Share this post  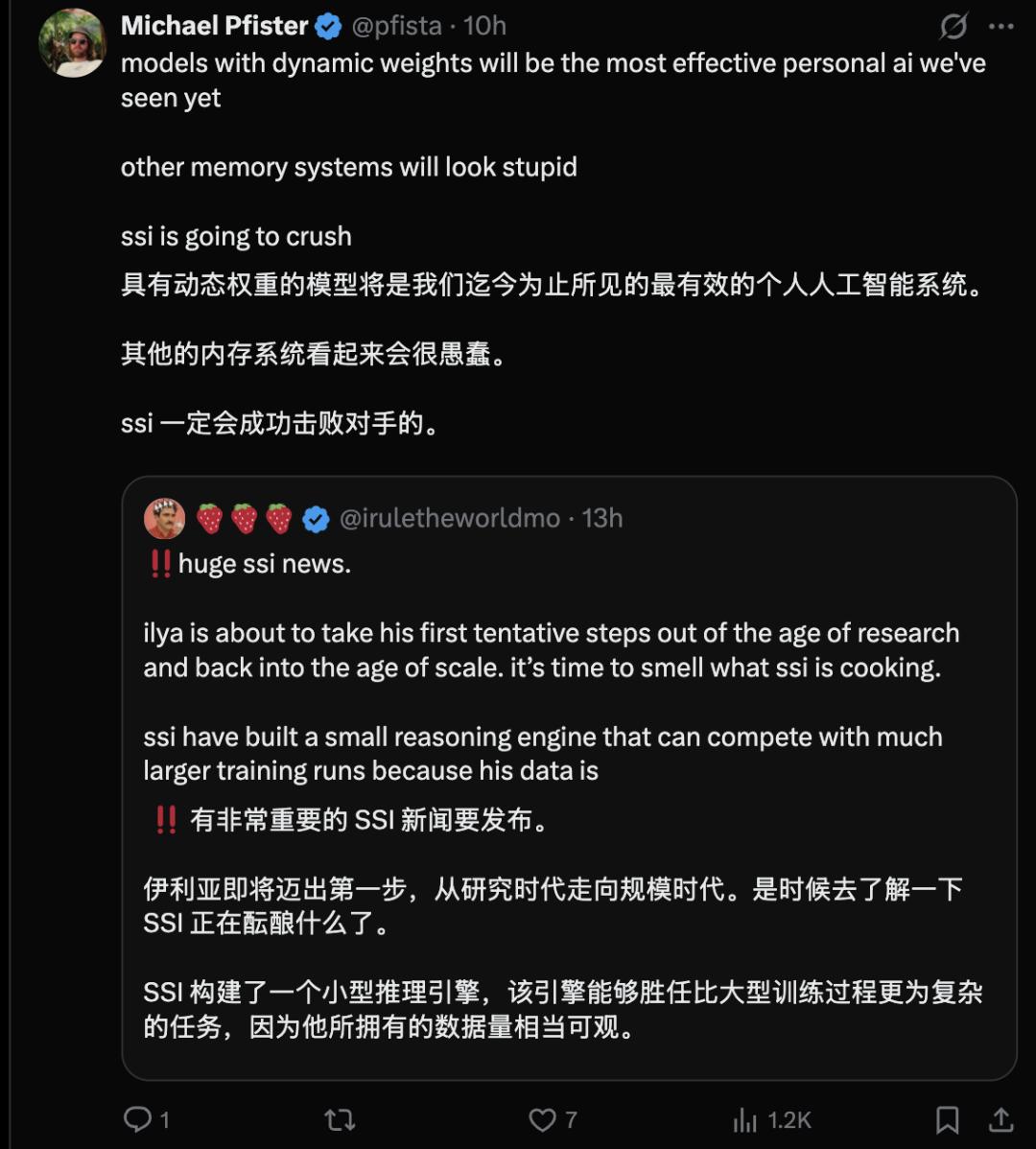point(1001,1119)
